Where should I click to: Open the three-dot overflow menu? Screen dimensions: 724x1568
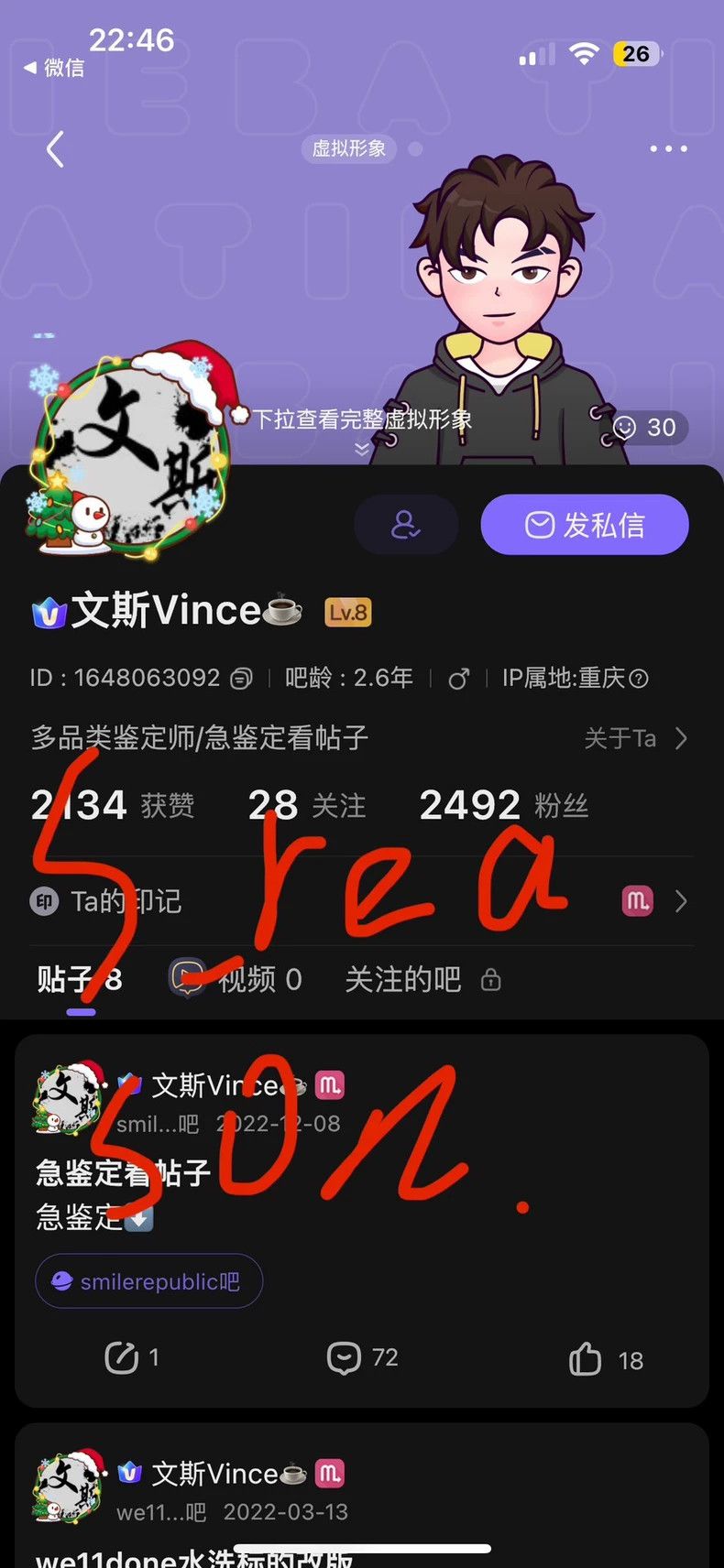click(668, 148)
